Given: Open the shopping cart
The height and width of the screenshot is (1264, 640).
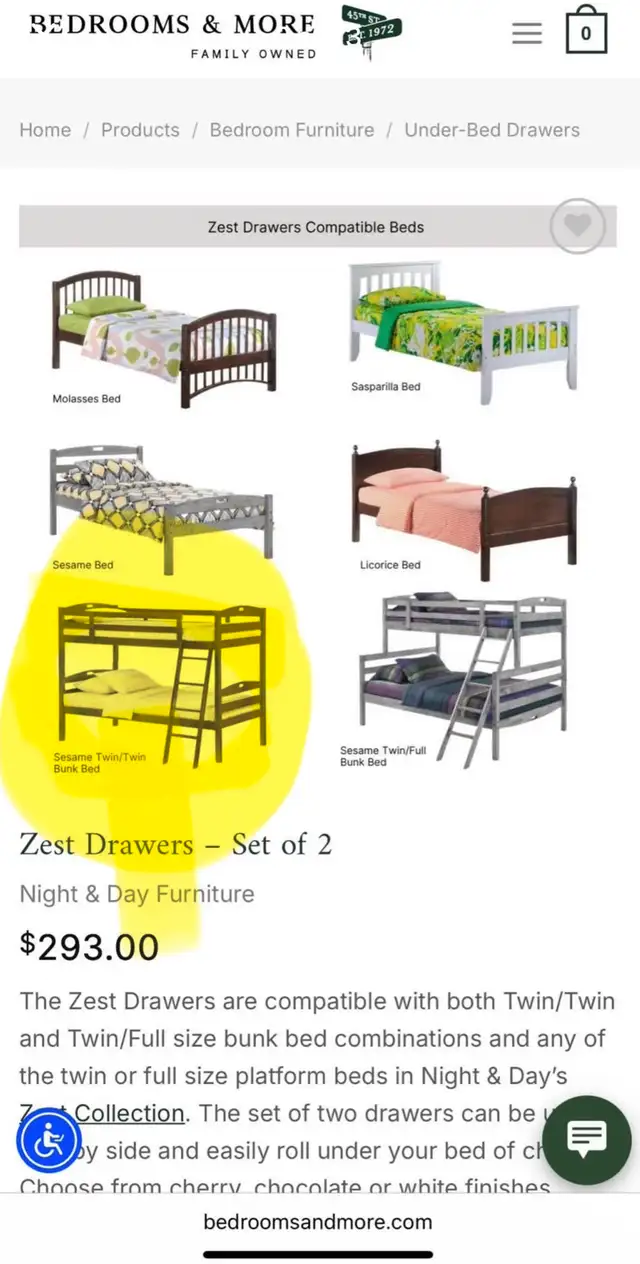Looking at the screenshot, I should click(x=586, y=30).
